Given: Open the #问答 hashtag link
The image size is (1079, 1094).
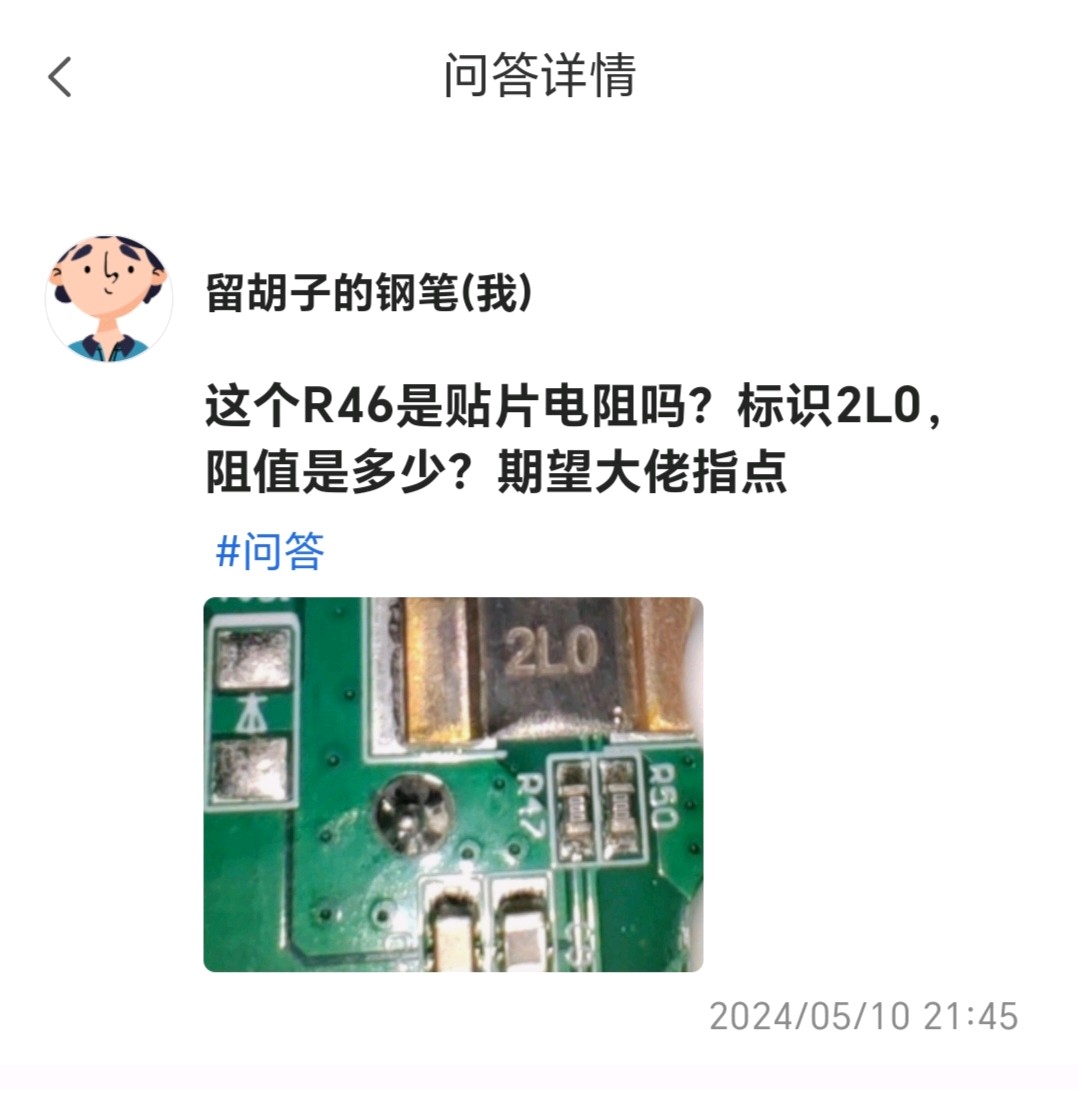Looking at the screenshot, I should [x=270, y=552].
